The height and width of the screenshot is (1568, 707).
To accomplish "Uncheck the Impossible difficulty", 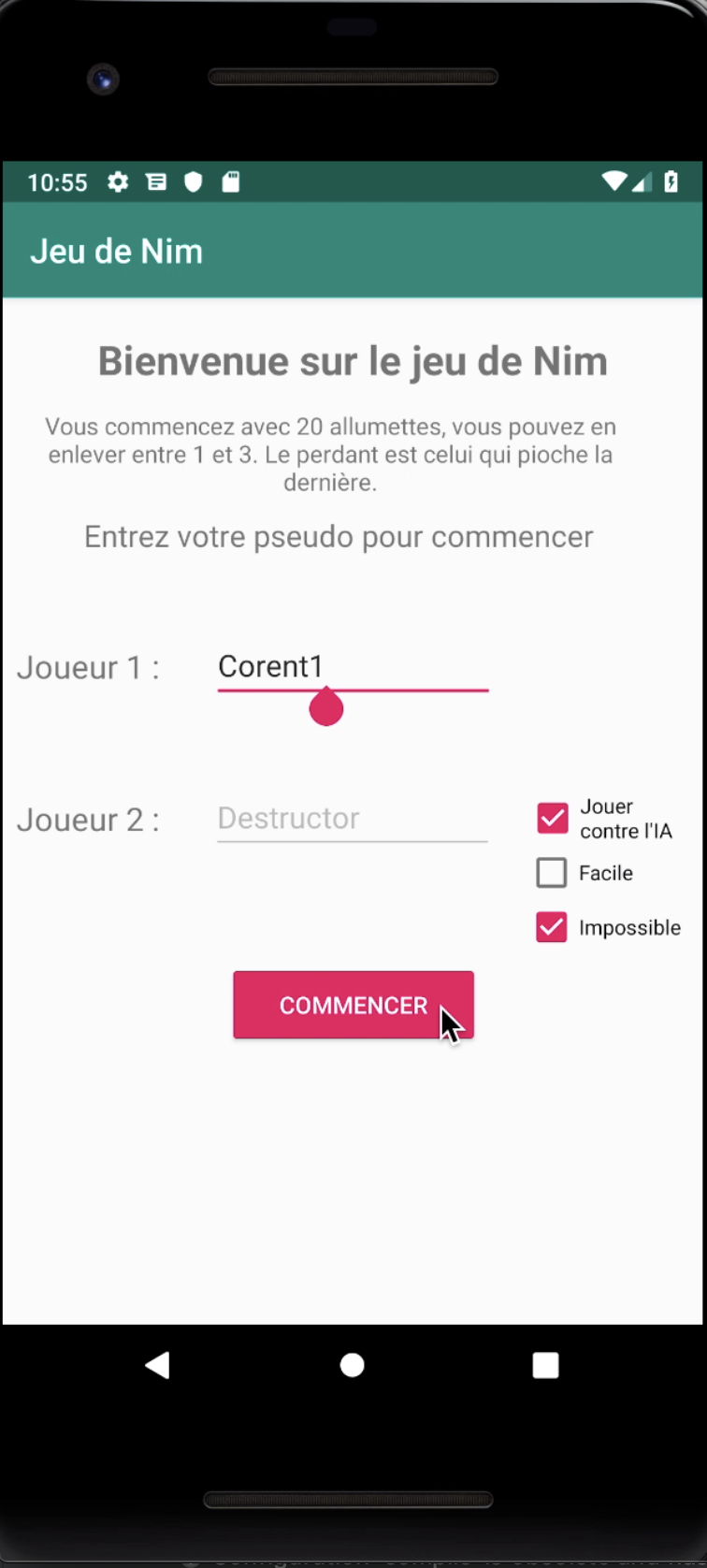I will click(x=552, y=927).
